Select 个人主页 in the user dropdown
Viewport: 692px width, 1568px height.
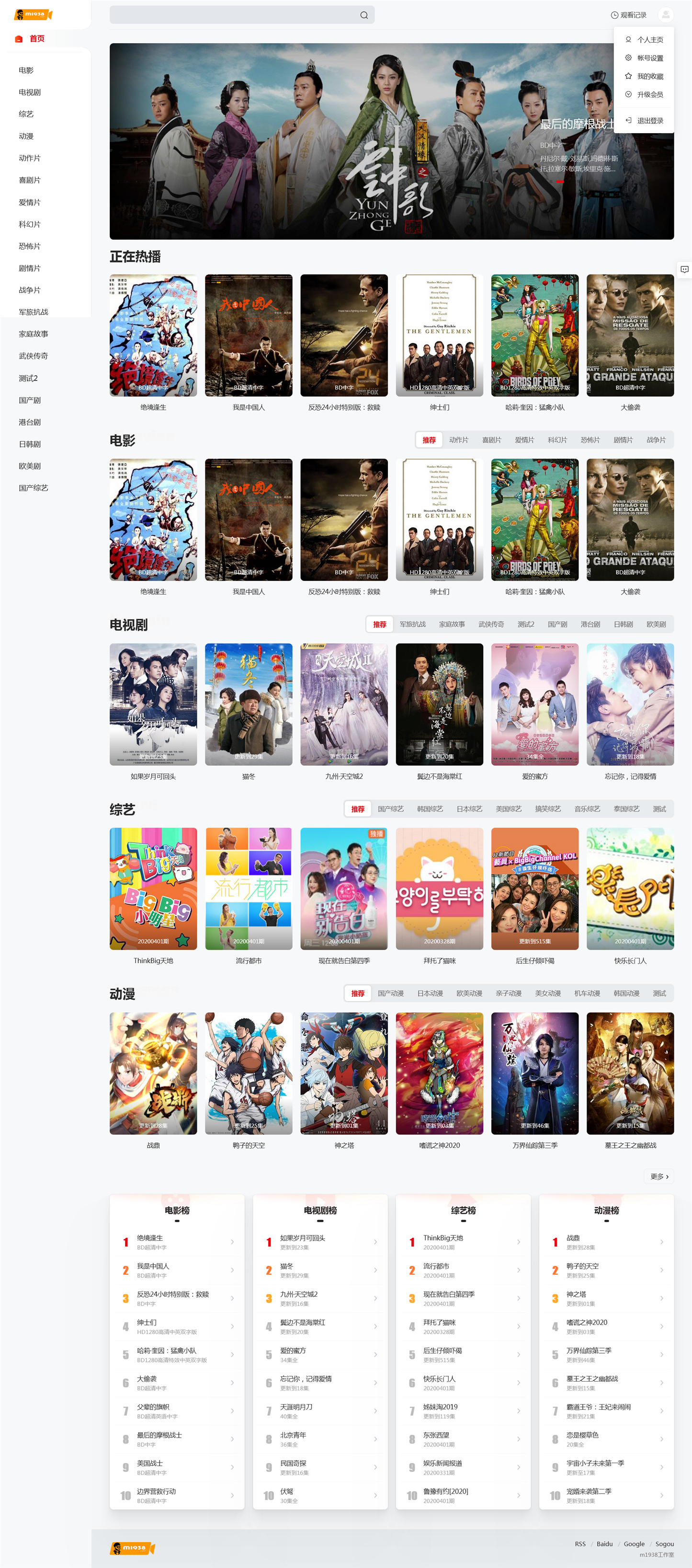click(644, 40)
